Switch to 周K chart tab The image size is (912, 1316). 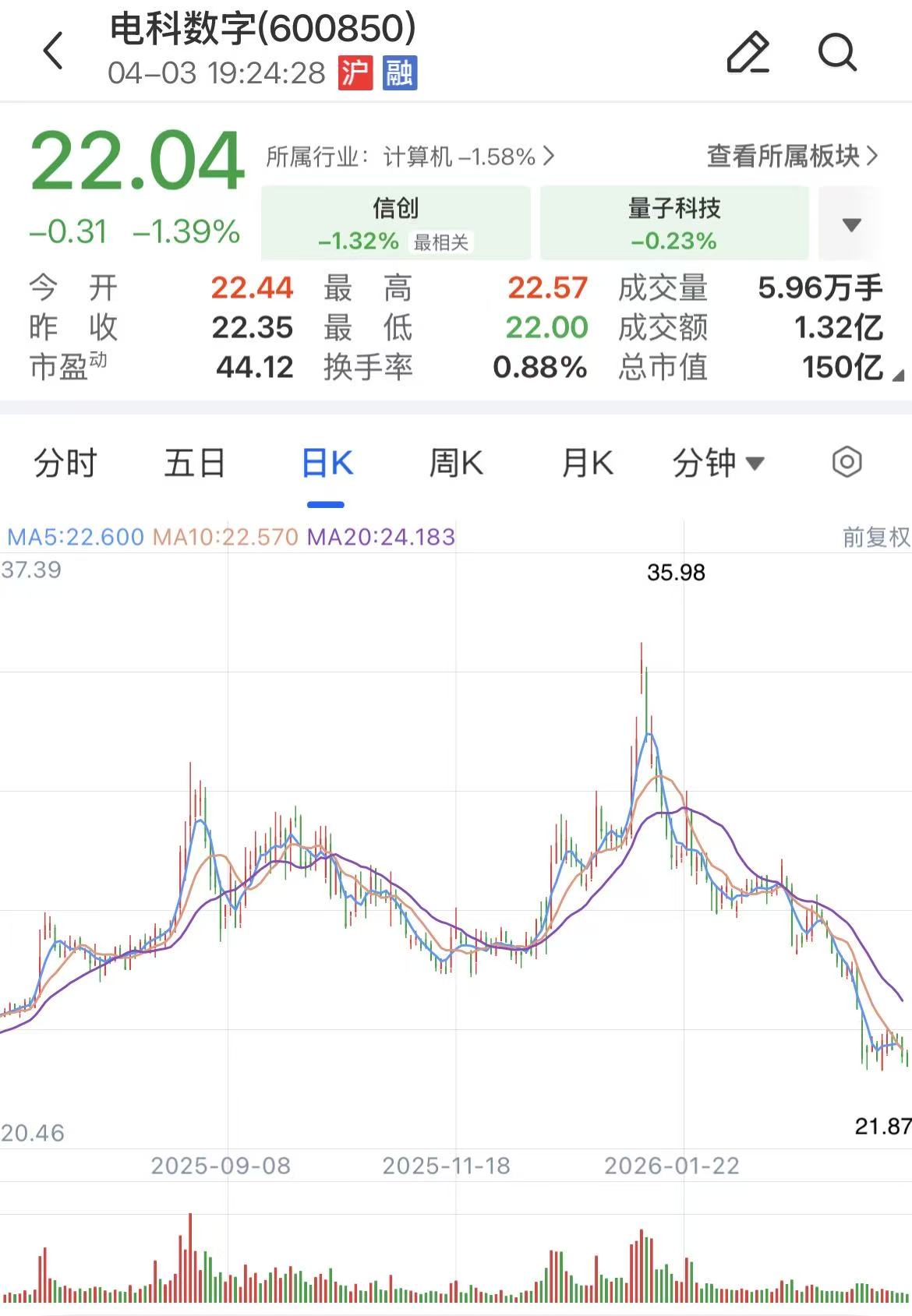tap(456, 463)
